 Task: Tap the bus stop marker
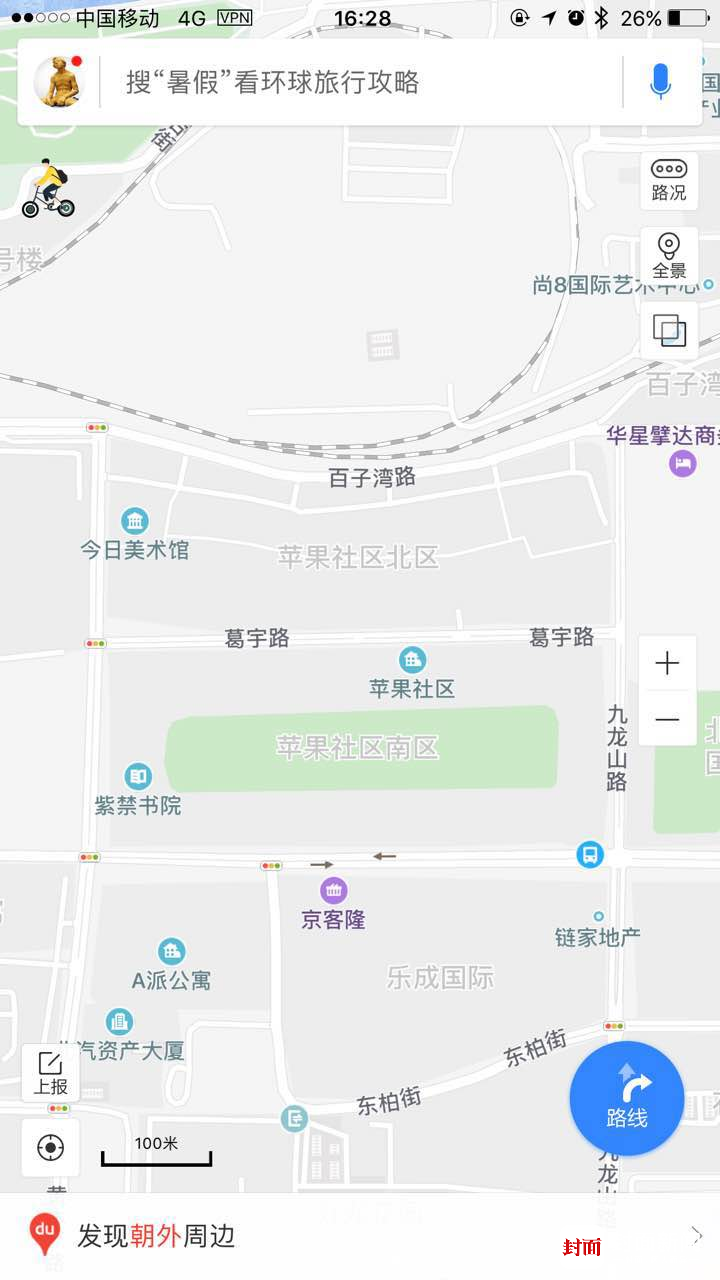tap(590, 855)
